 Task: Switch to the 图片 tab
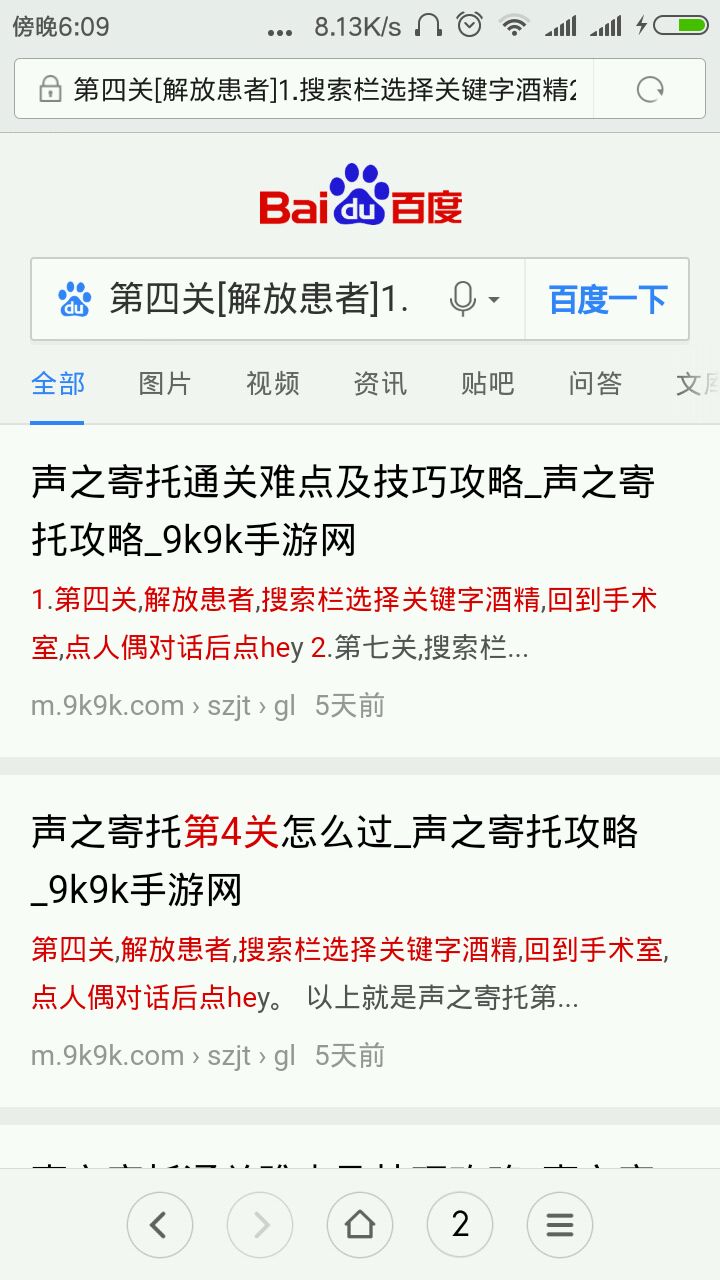coord(165,384)
